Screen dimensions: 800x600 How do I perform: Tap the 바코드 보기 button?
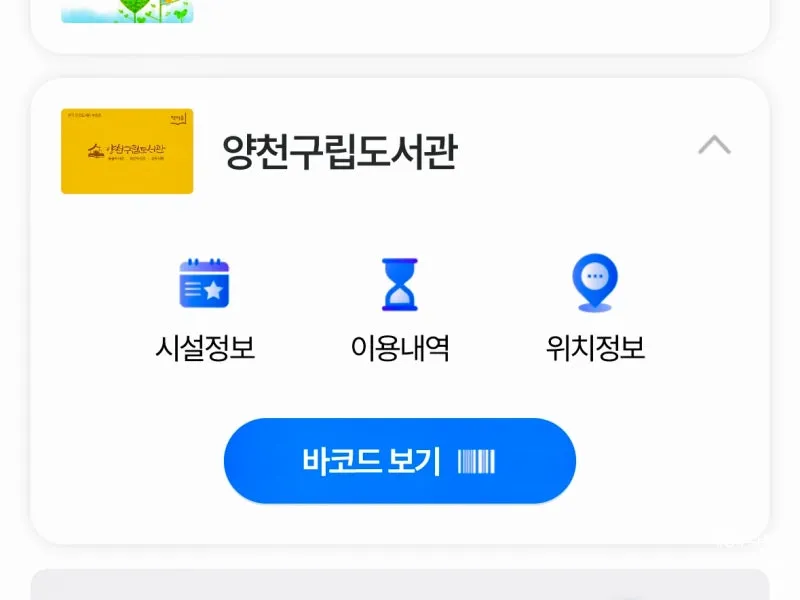pos(400,461)
